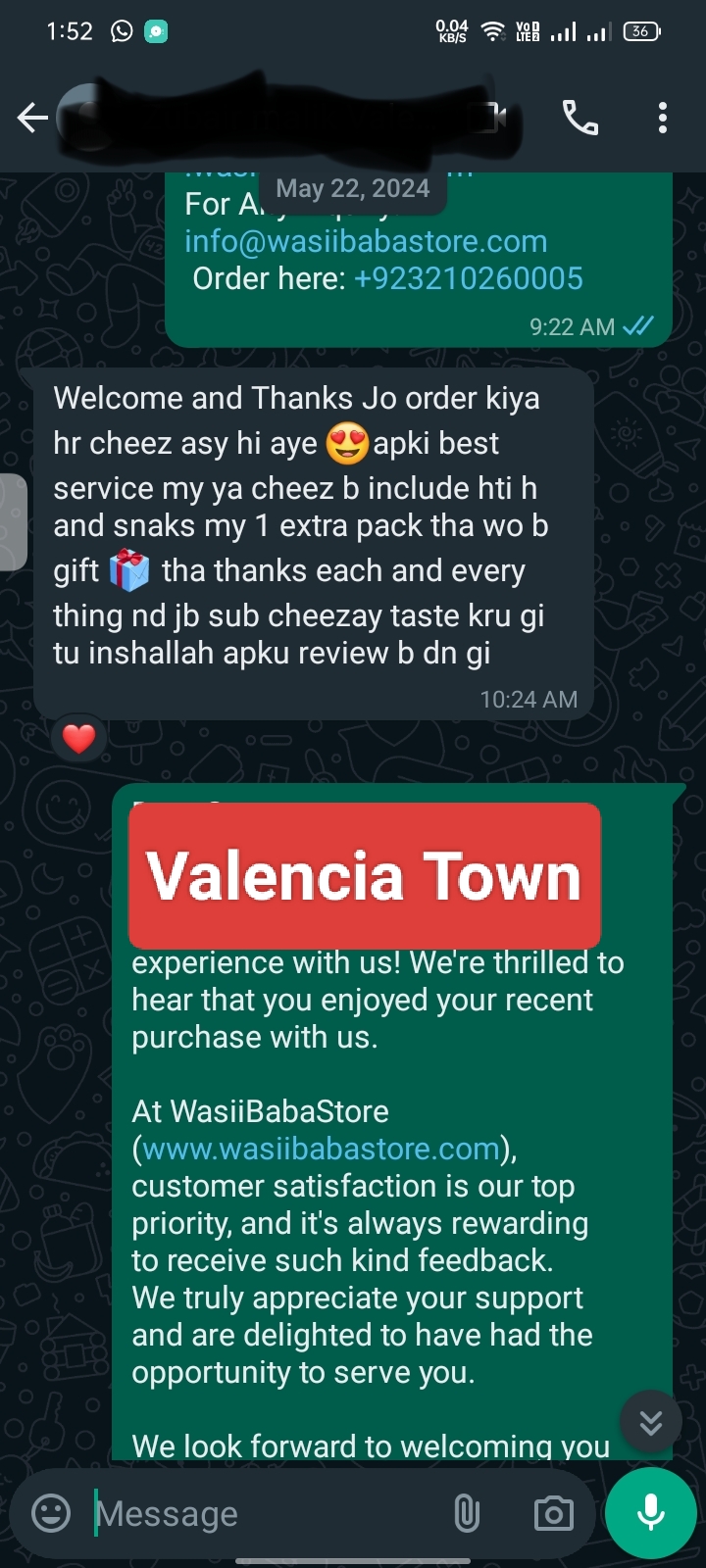This screenshot has width=706, height=1568.
Task: Record a voice message
Action: 650,1513
